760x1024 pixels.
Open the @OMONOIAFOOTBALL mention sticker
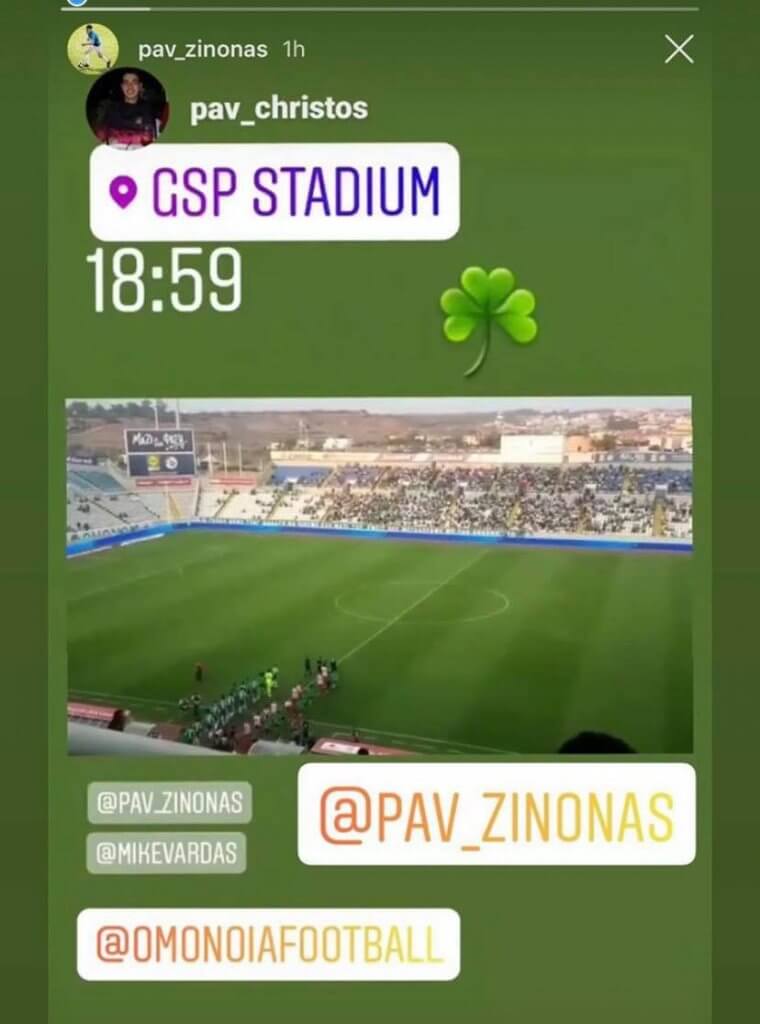[x=268, y=943]
